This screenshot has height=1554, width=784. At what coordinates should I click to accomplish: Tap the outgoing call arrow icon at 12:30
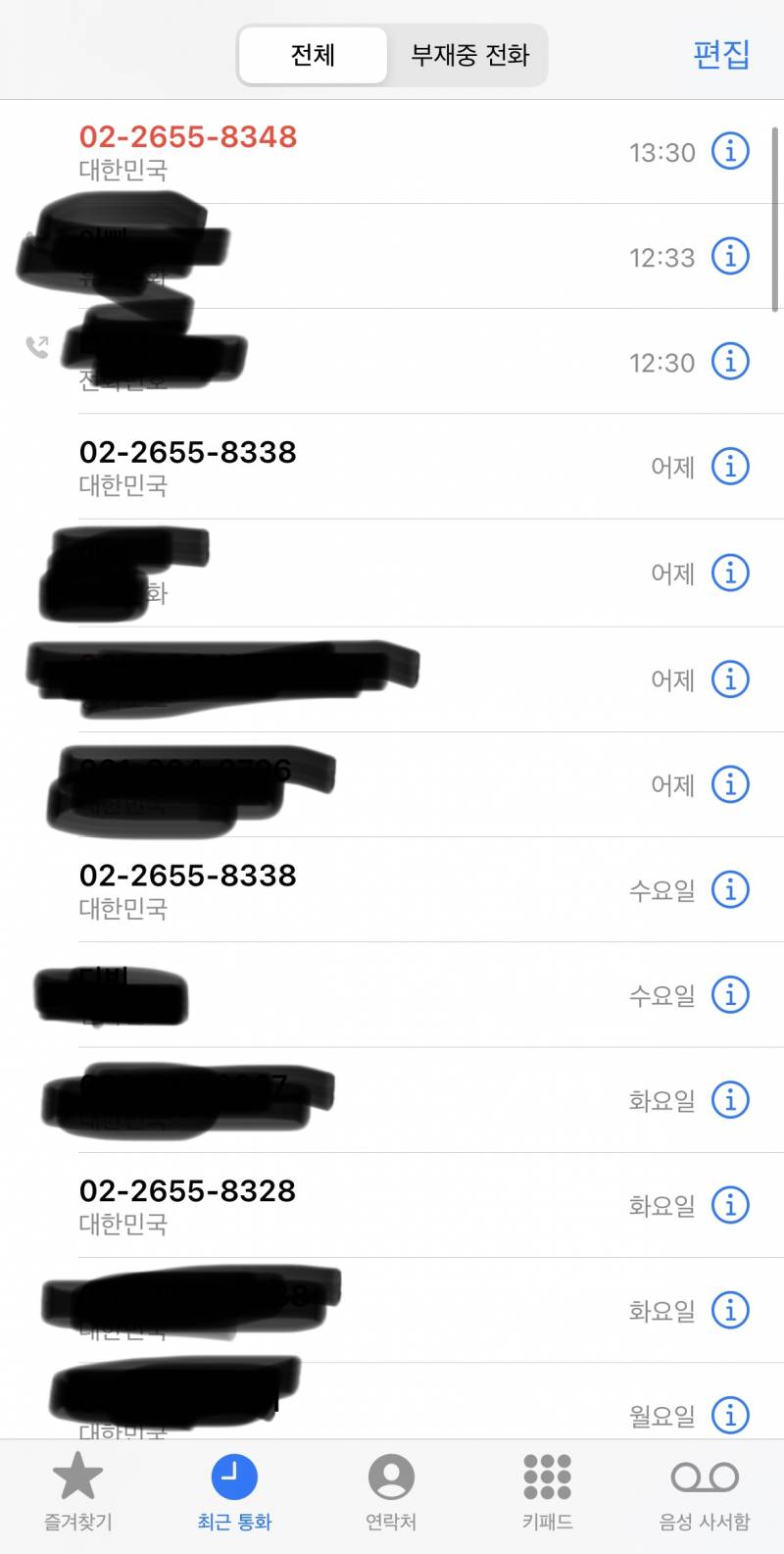[37, 347]
